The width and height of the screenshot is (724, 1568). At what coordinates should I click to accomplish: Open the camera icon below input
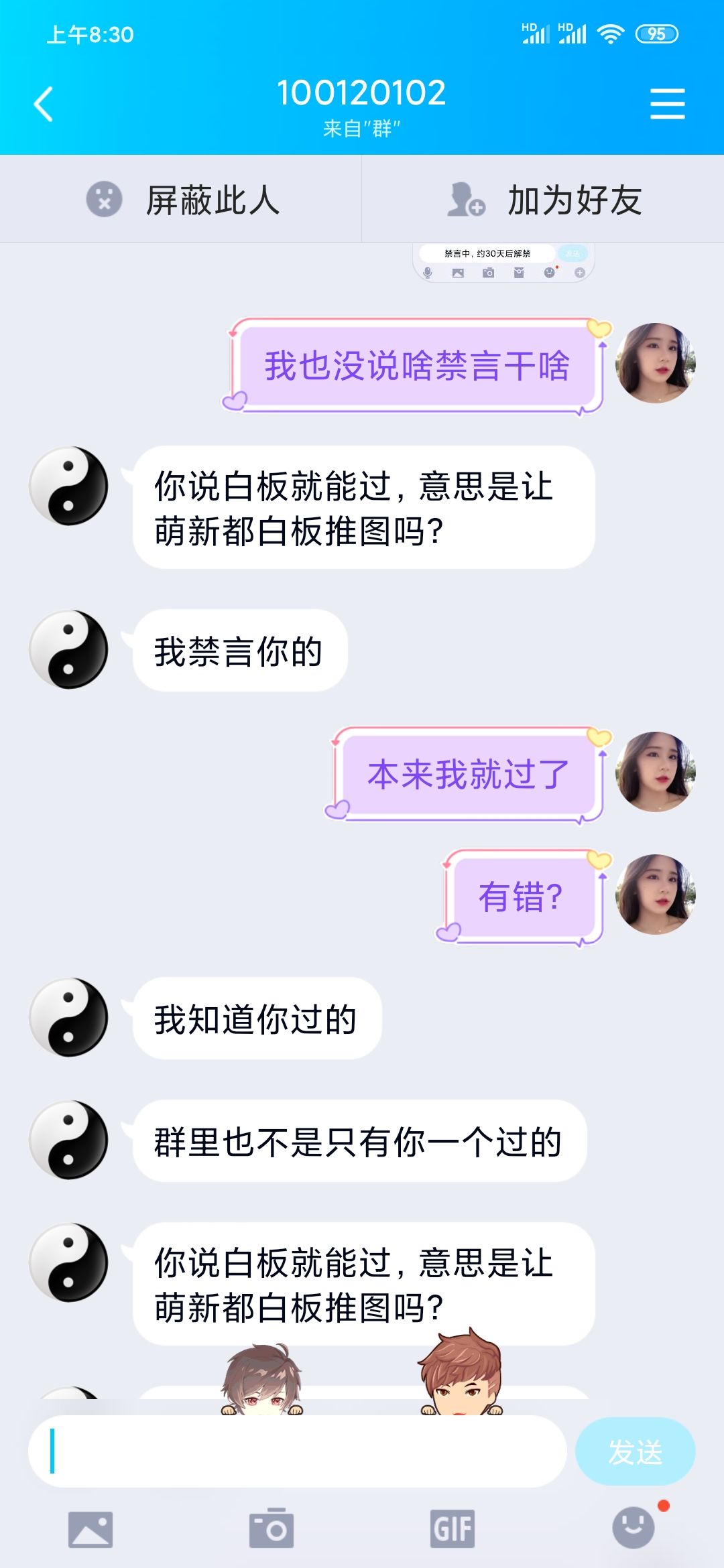(271, 1528)
